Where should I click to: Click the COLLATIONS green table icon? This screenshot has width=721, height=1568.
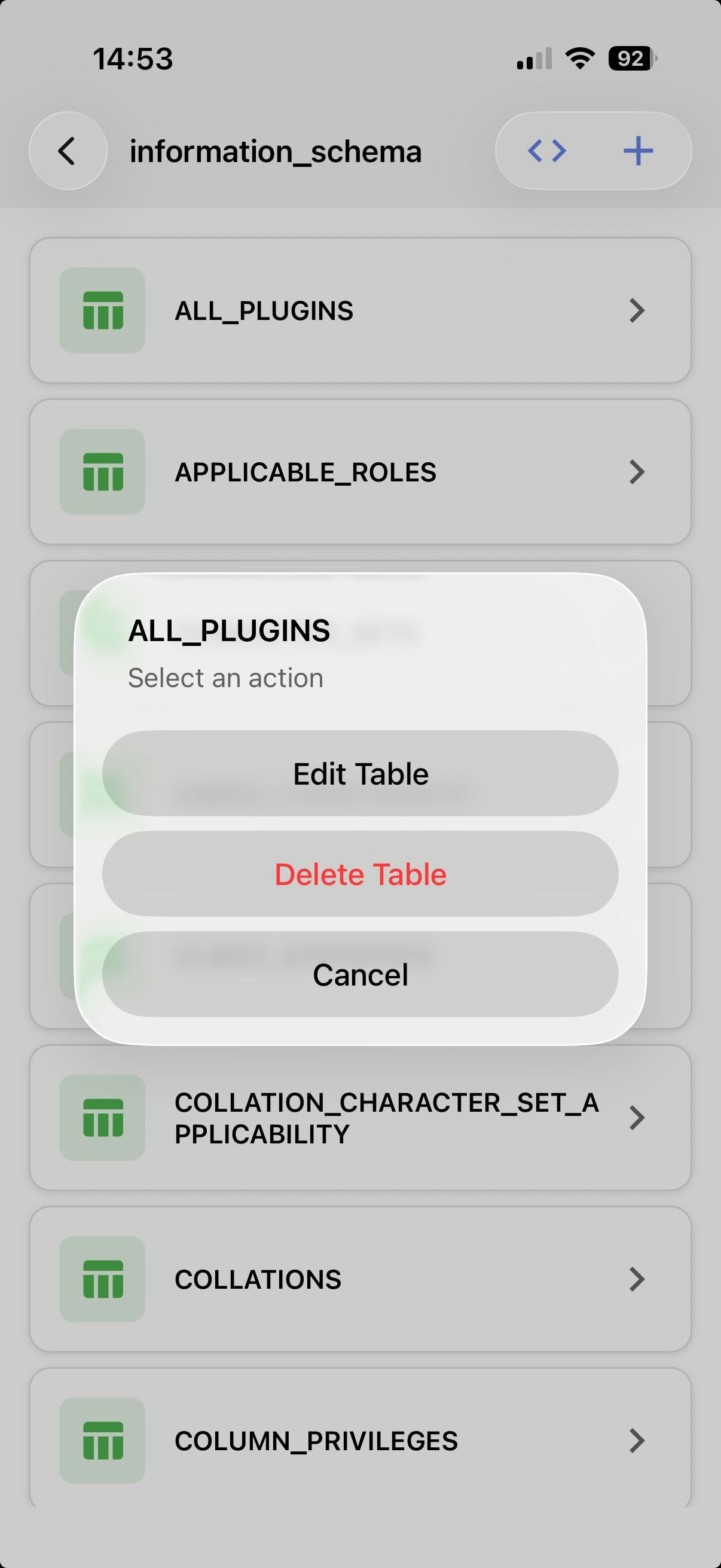(x=102, y=1280)
